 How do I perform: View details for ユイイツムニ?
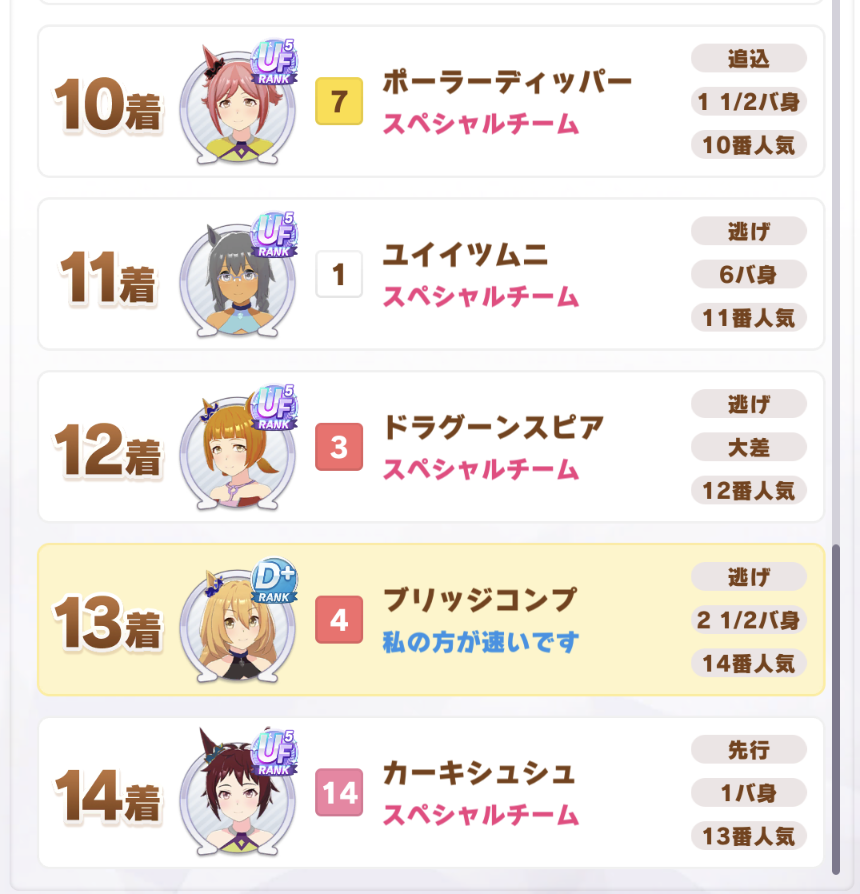pyautogui.click(x=430, y=274)
